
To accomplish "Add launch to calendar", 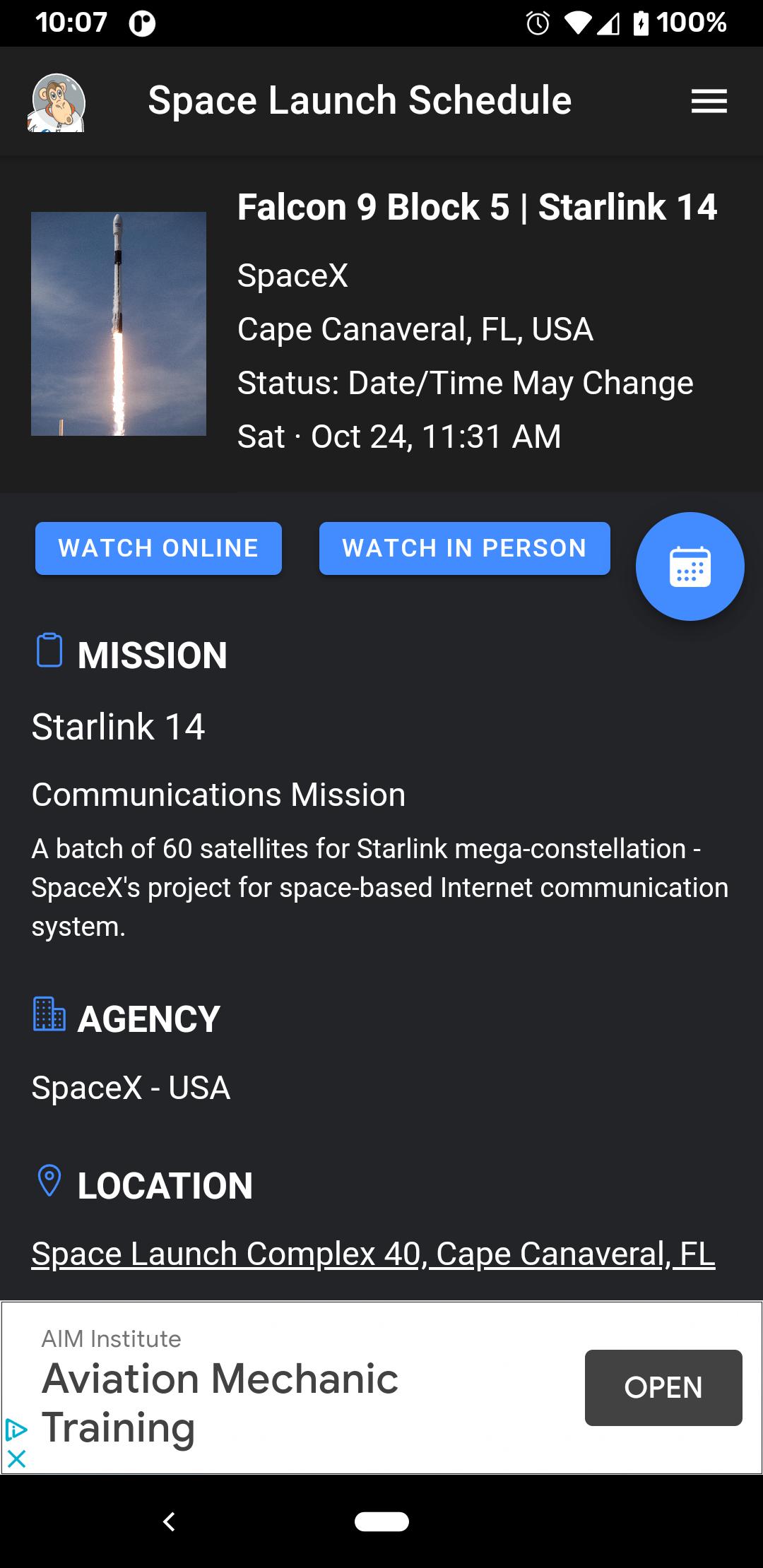I will 690,566.
